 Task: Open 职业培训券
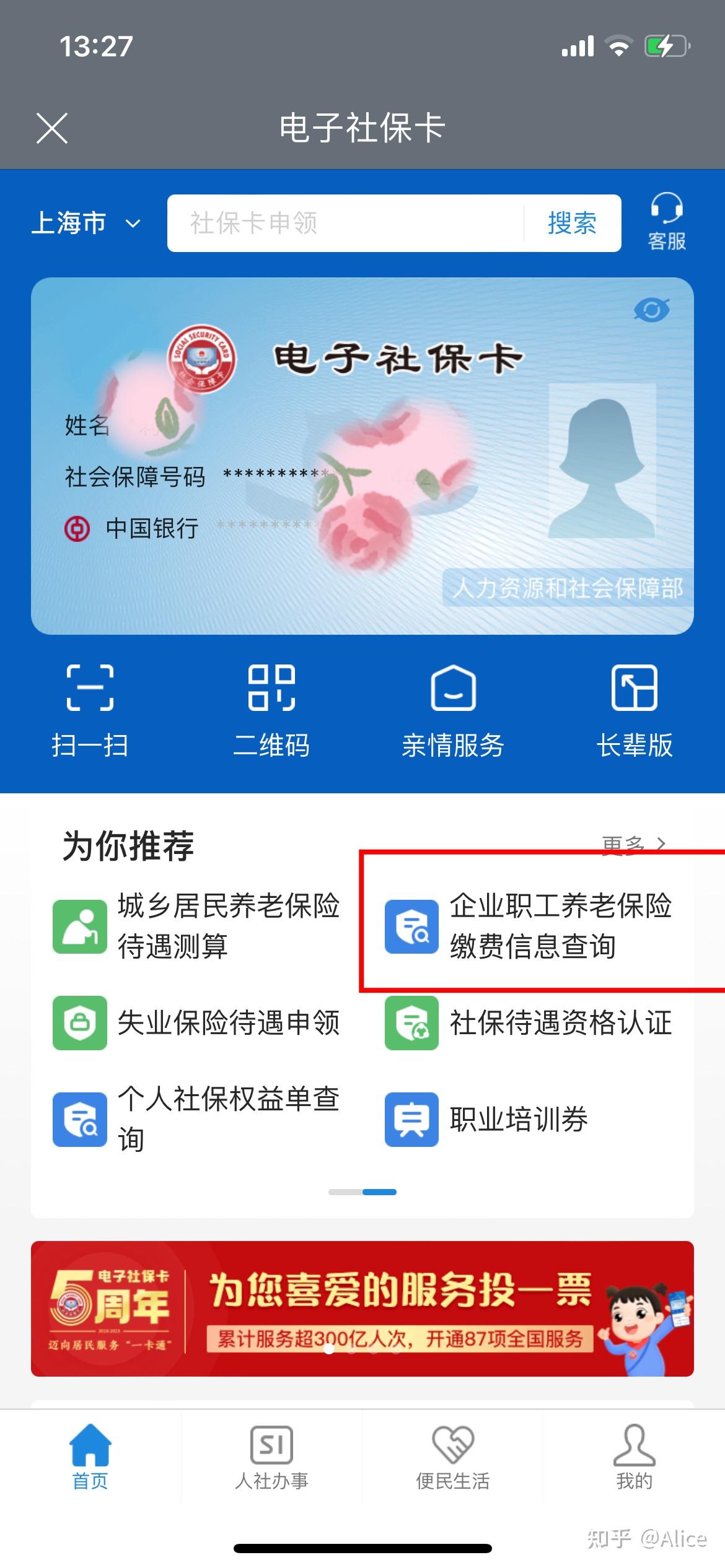pos(486,1119)
